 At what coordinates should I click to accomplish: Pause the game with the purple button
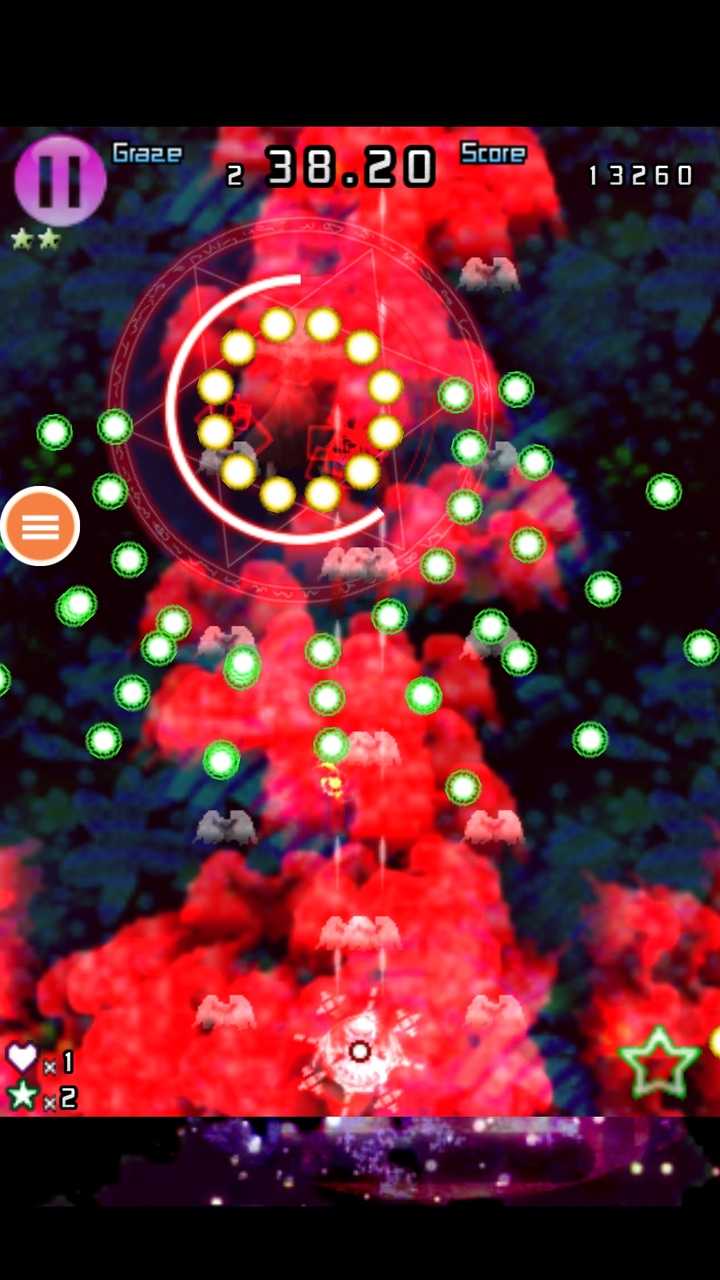point(60,181)
